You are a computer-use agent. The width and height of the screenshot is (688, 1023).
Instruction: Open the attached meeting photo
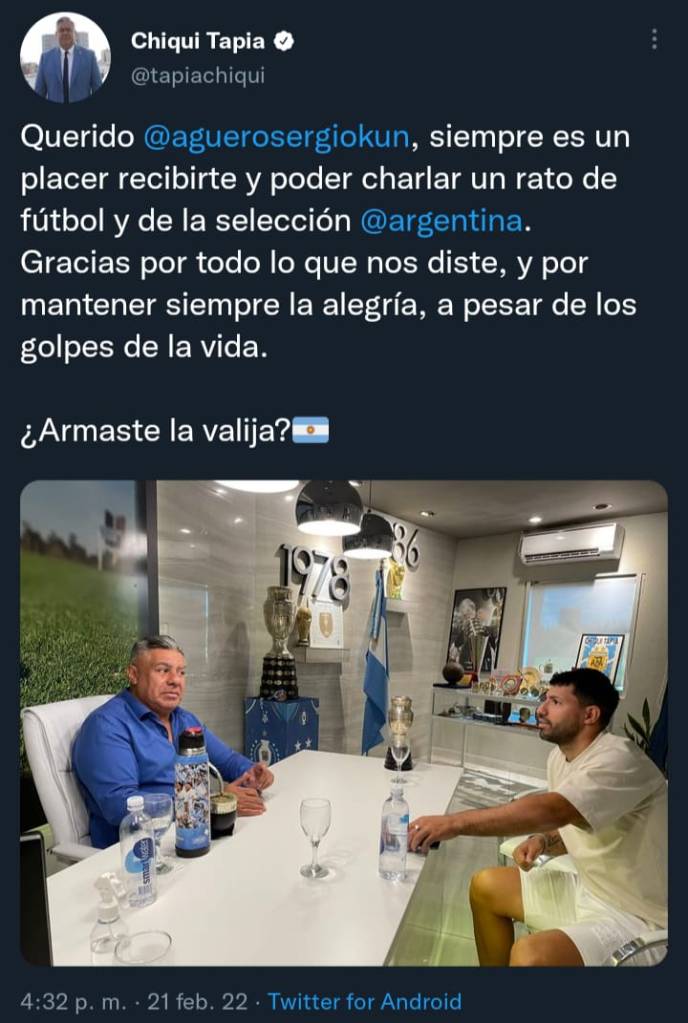343,723
